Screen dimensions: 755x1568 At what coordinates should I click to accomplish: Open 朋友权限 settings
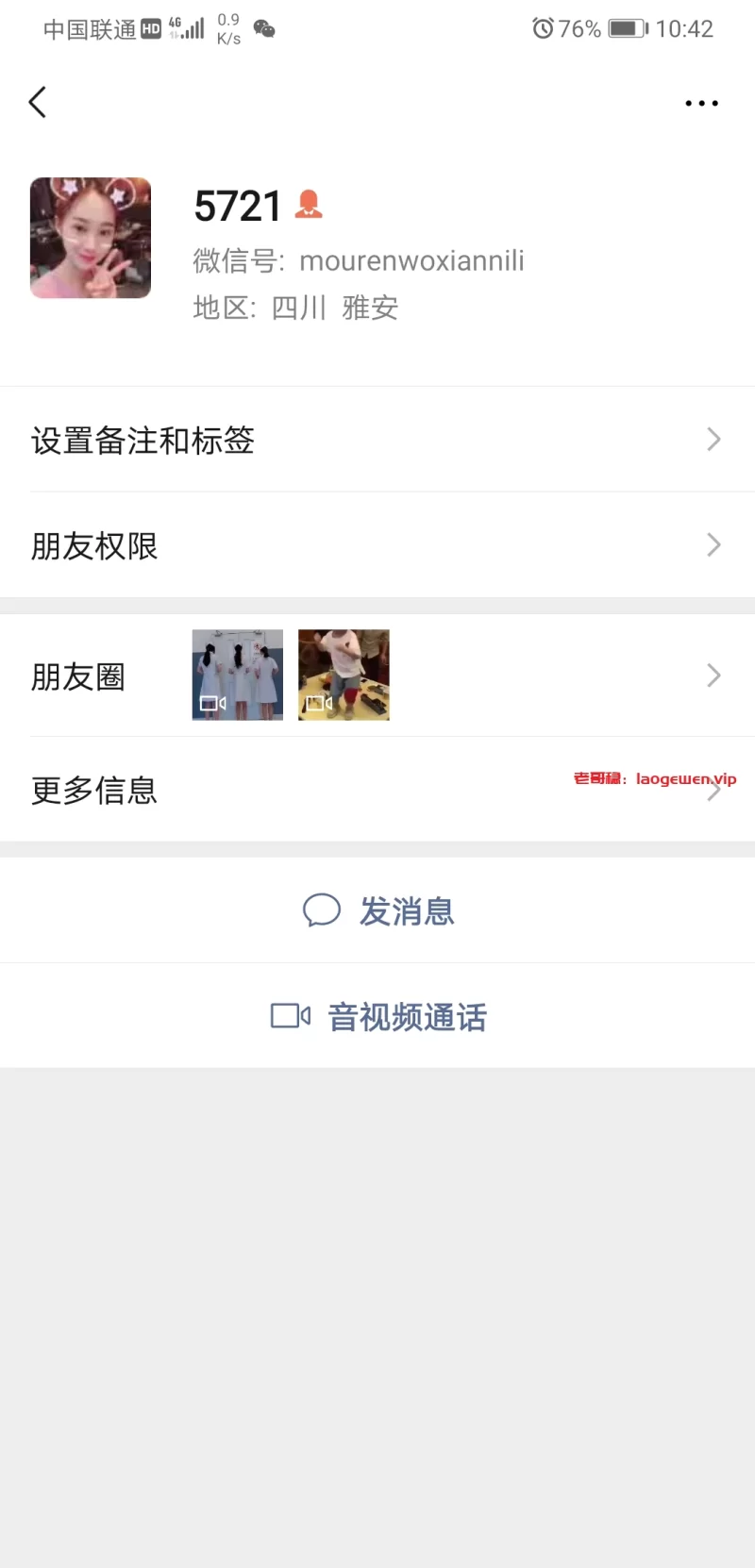(x=377, y=545)
